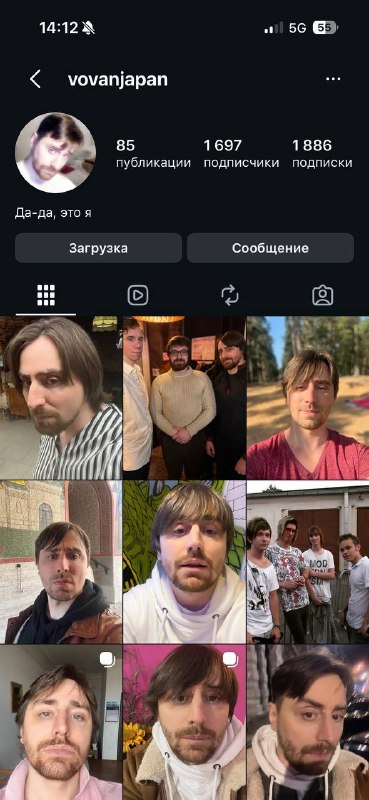369x800 pixels.
Task: Open the three-dot options menu
Action: click(x=333, y=79)
